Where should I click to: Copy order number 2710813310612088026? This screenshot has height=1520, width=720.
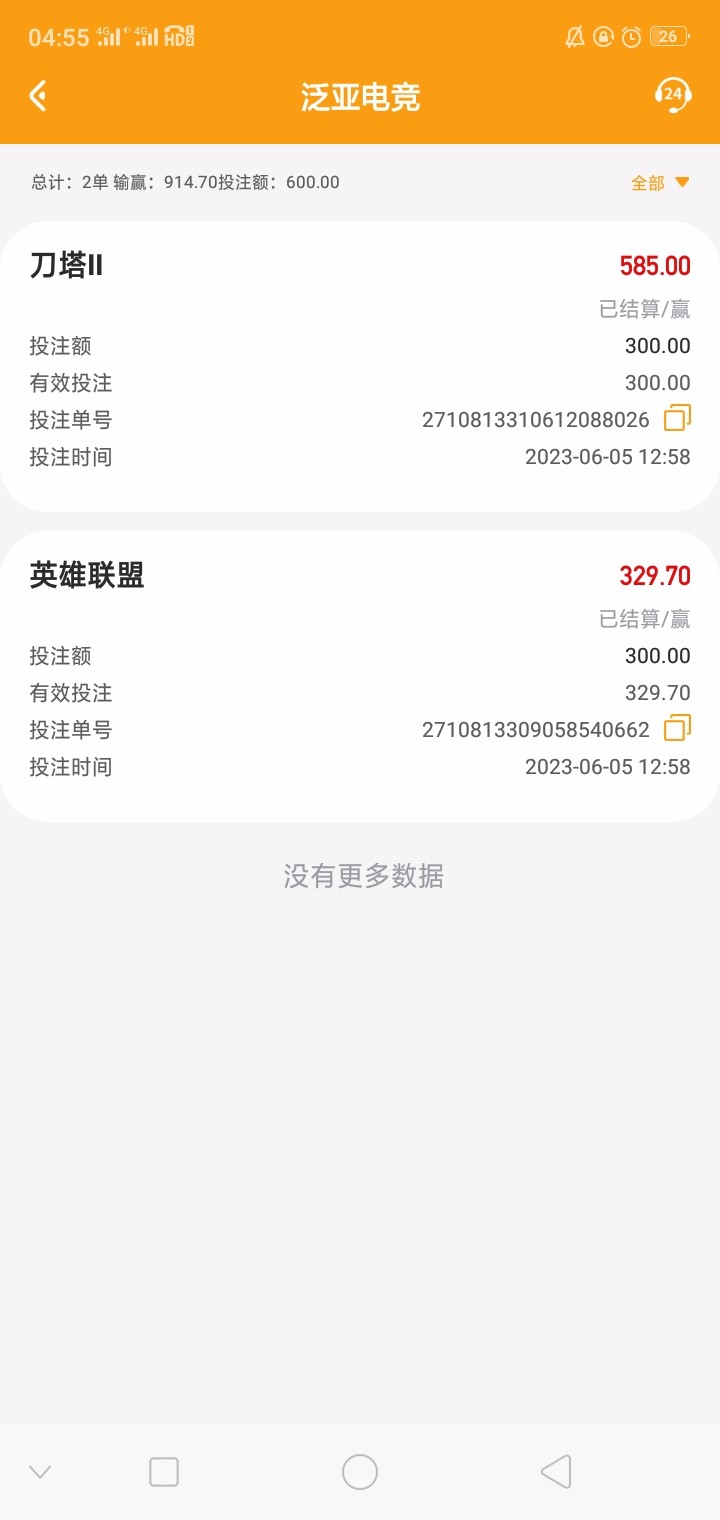[x=677, y=418]
